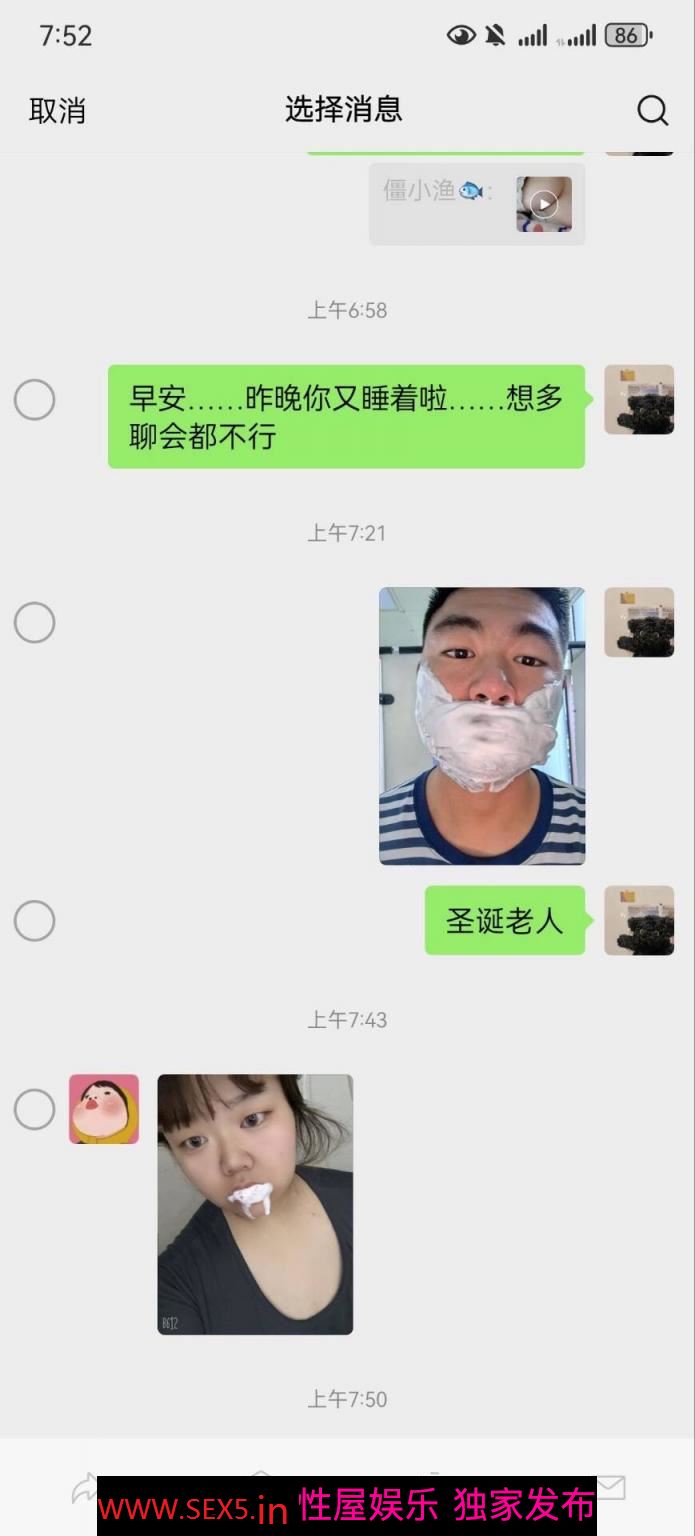Select the received photo message from 7:43
The width and height of the screenshot is (695, 1536).
[34, 1110]
